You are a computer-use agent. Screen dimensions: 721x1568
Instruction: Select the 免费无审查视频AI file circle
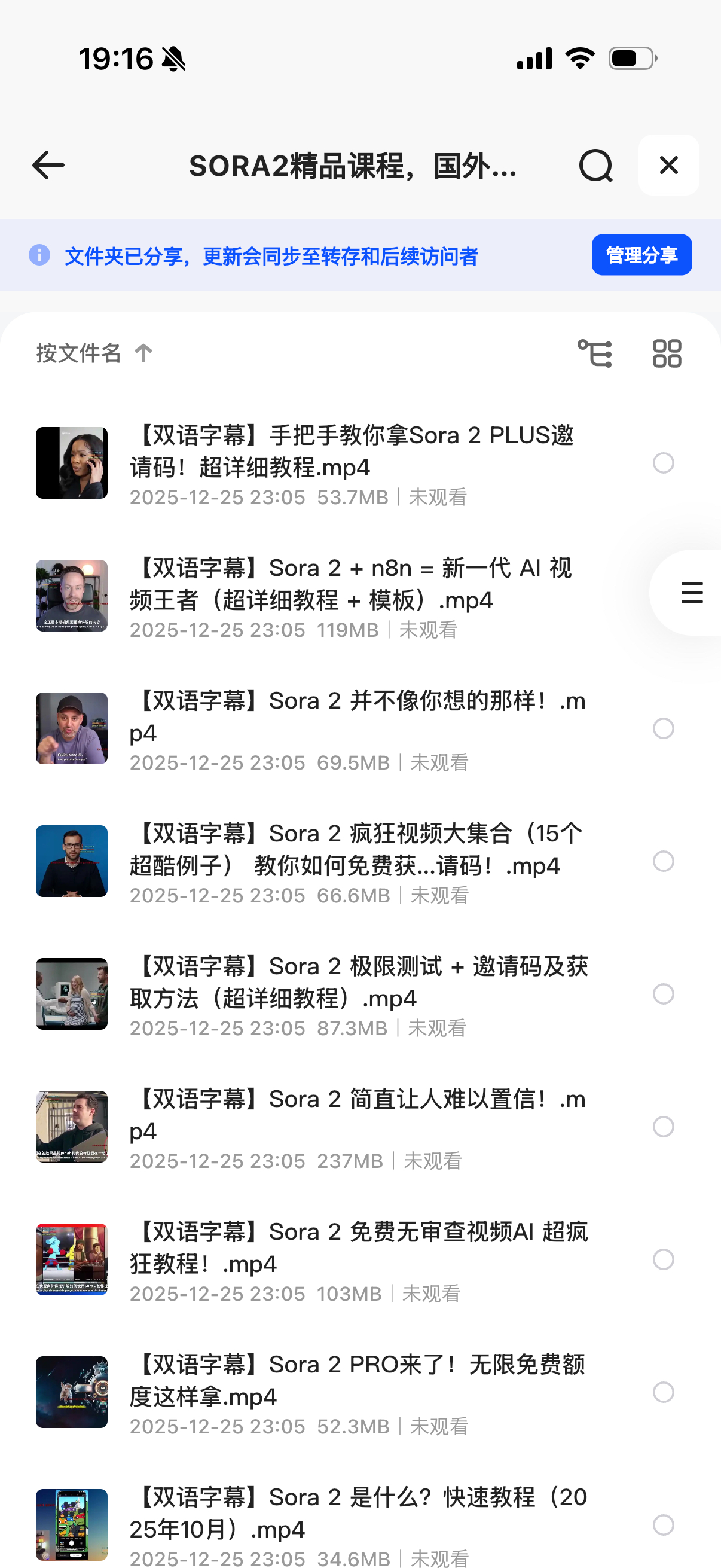pyautogui.click(x=663, y=1259)
